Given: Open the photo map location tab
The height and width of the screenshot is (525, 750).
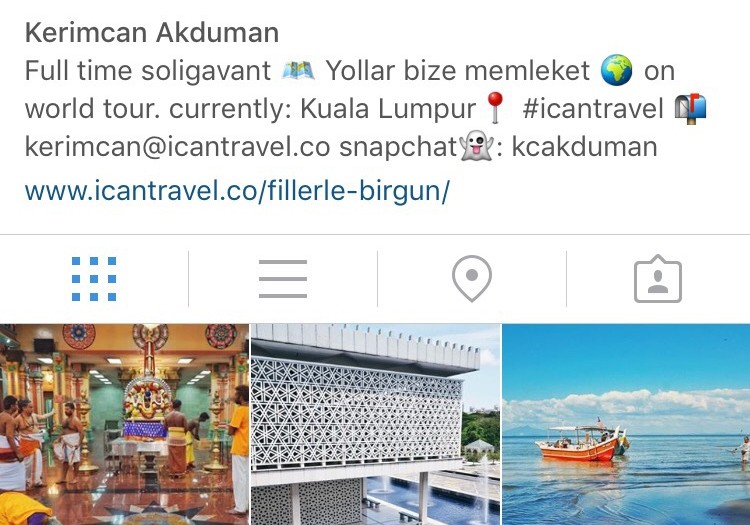Looking at the screenshot, I should [471, 279].
